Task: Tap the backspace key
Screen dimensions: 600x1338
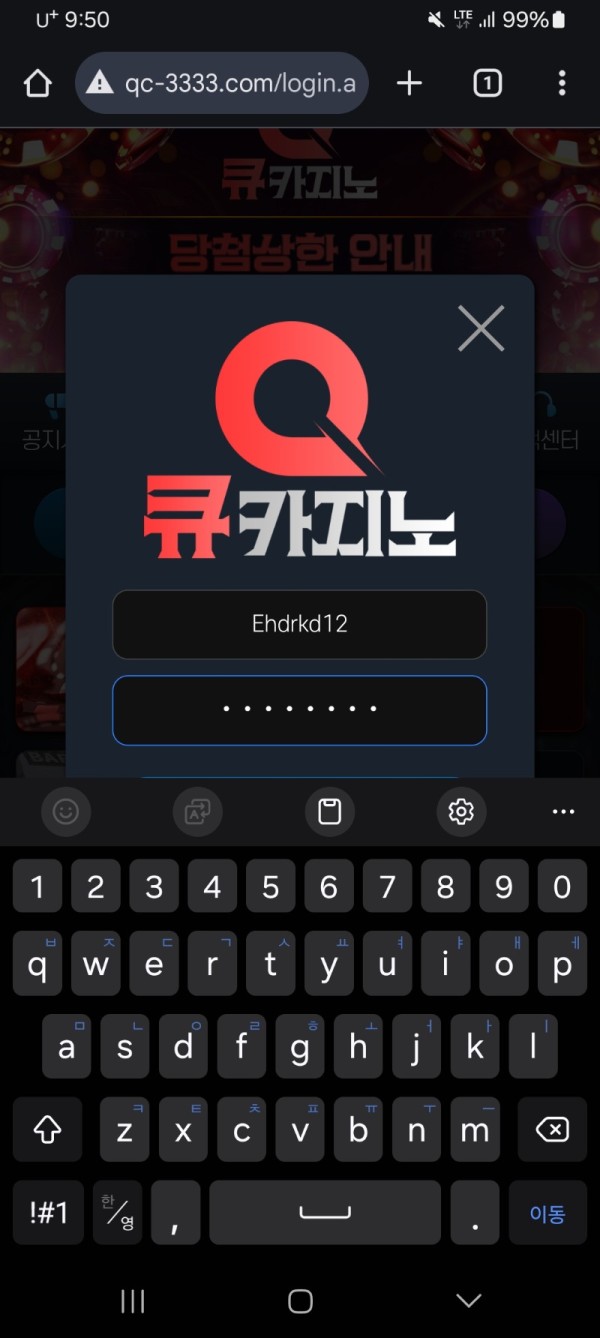Action: [x=552, y=1130]
